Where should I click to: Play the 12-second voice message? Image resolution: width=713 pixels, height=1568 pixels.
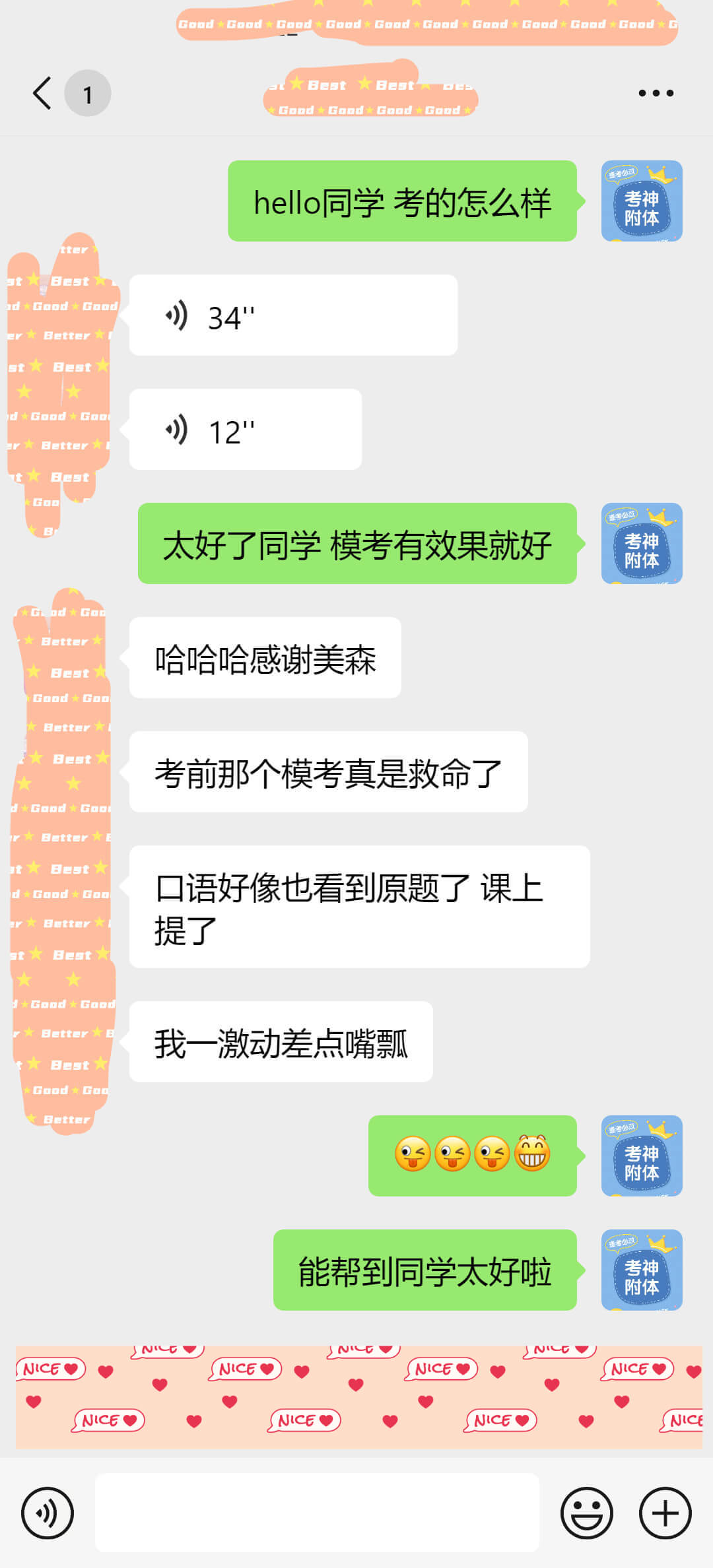pos(245,430)
